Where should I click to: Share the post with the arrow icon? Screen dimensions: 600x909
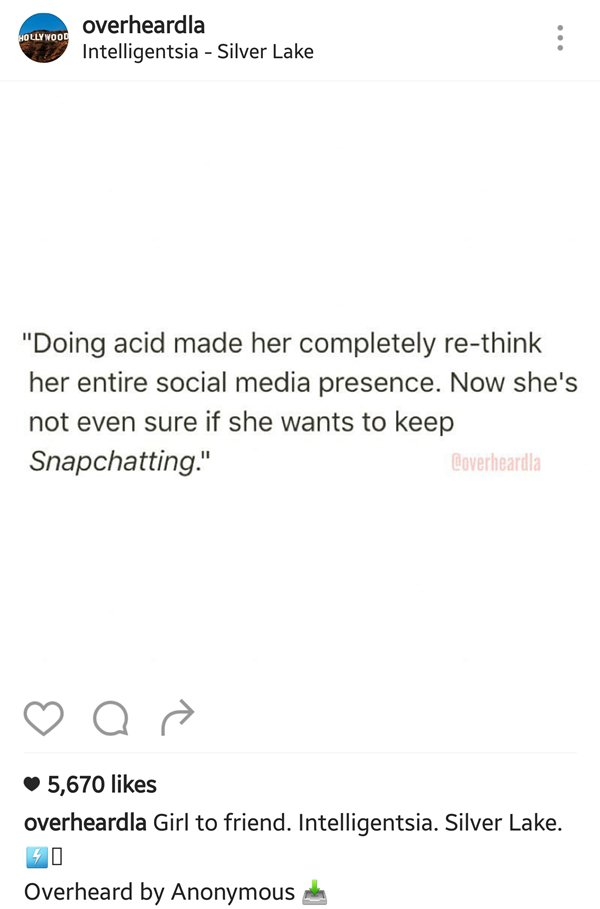click(x=176, y=715)
